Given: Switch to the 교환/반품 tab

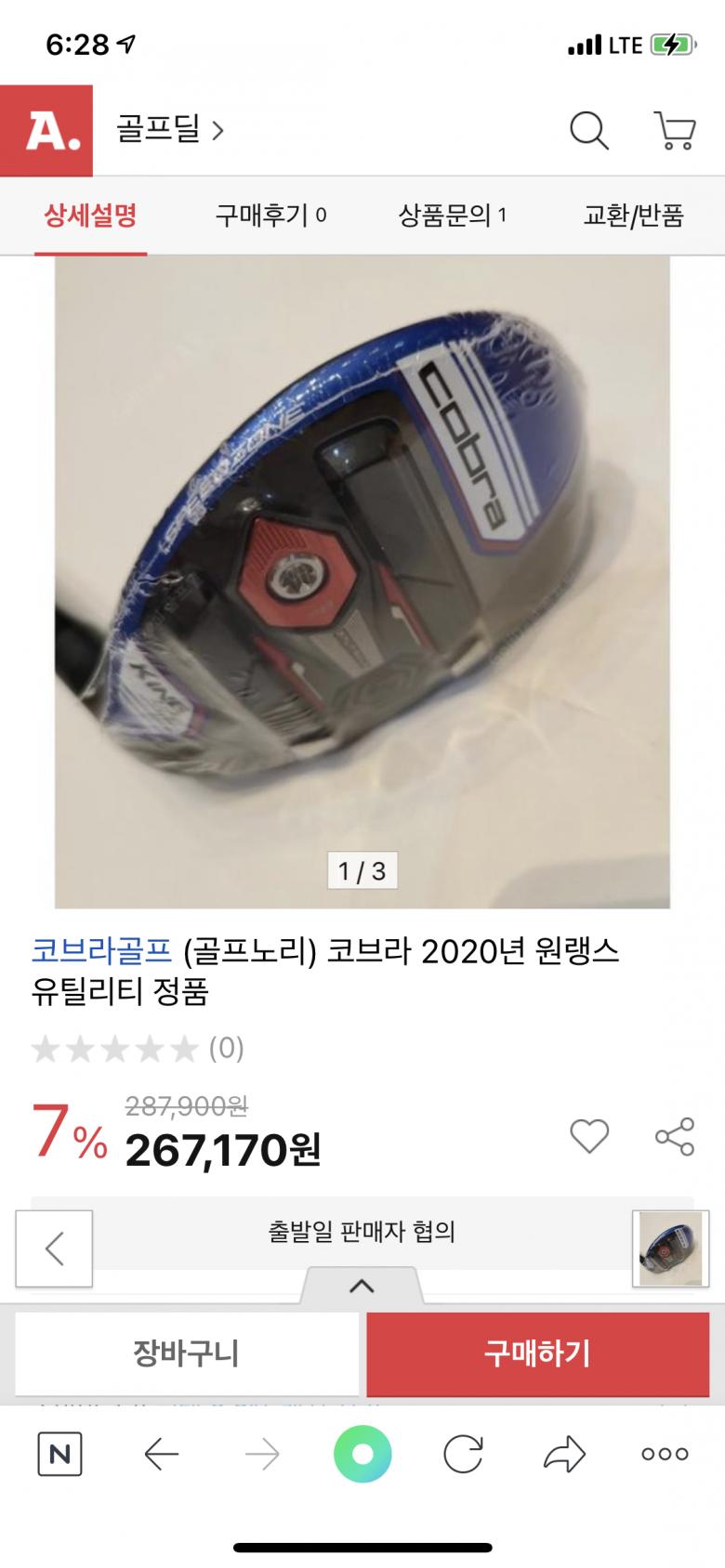Looking at the screenshot, I should (x=633, y=216).
